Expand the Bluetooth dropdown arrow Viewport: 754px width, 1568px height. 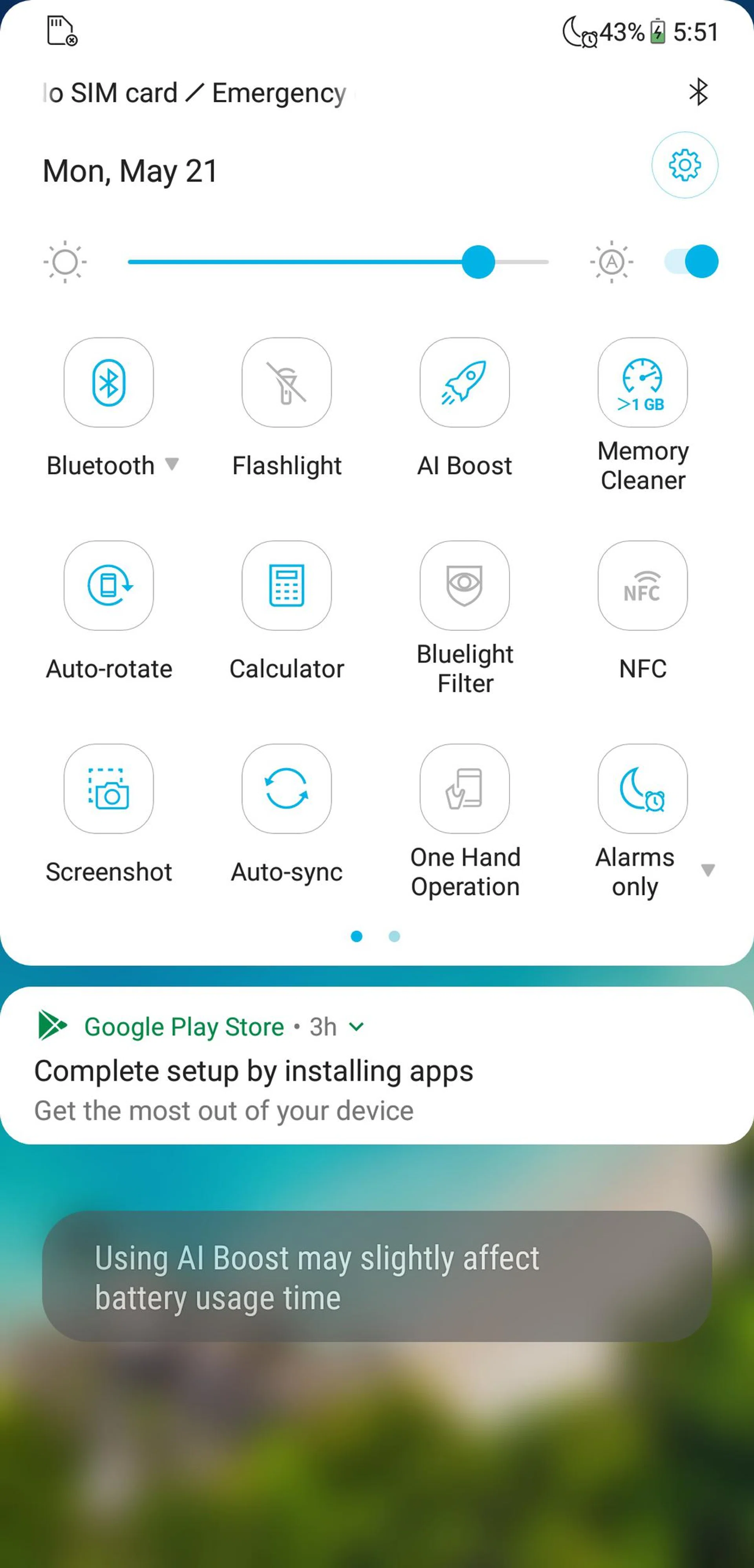point(172,464)
